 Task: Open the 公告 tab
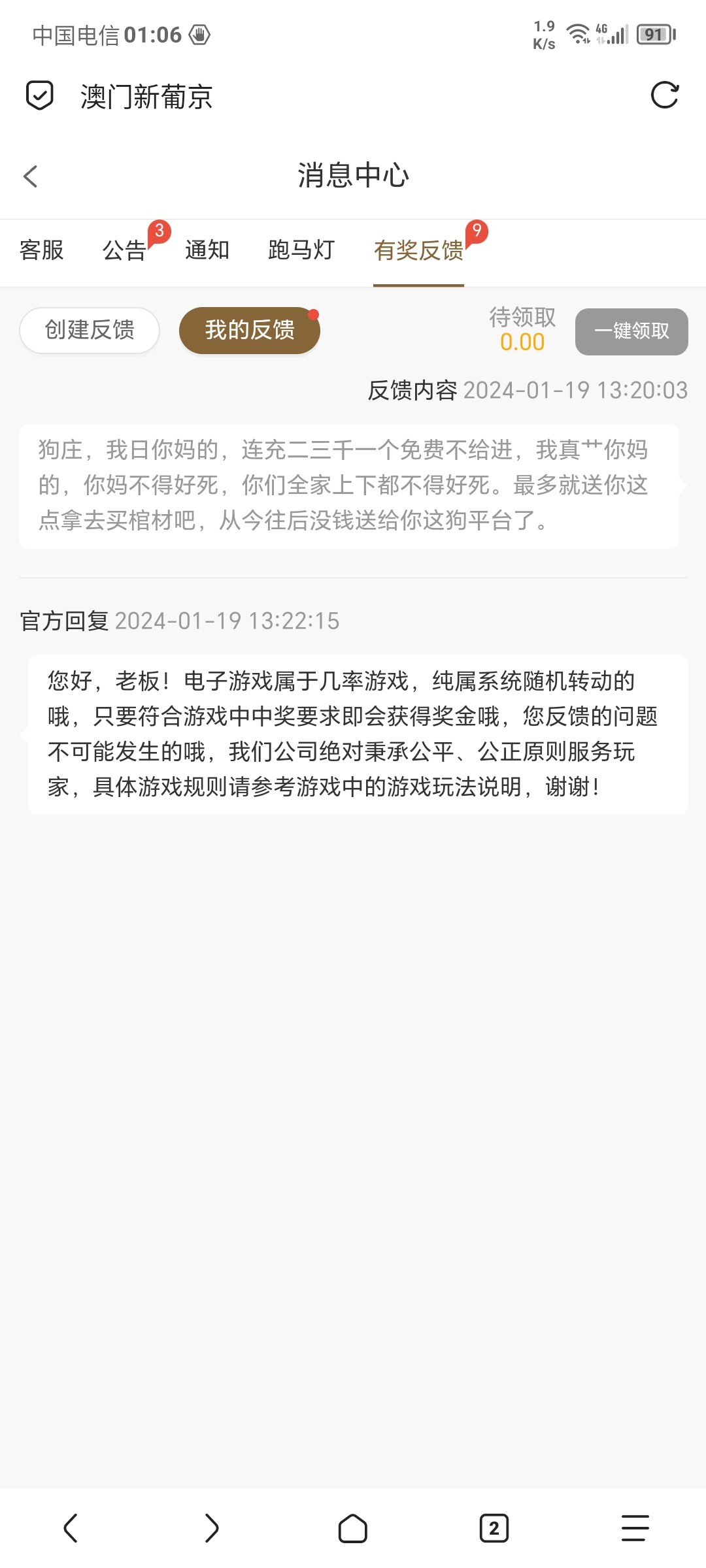click(124, 250)
